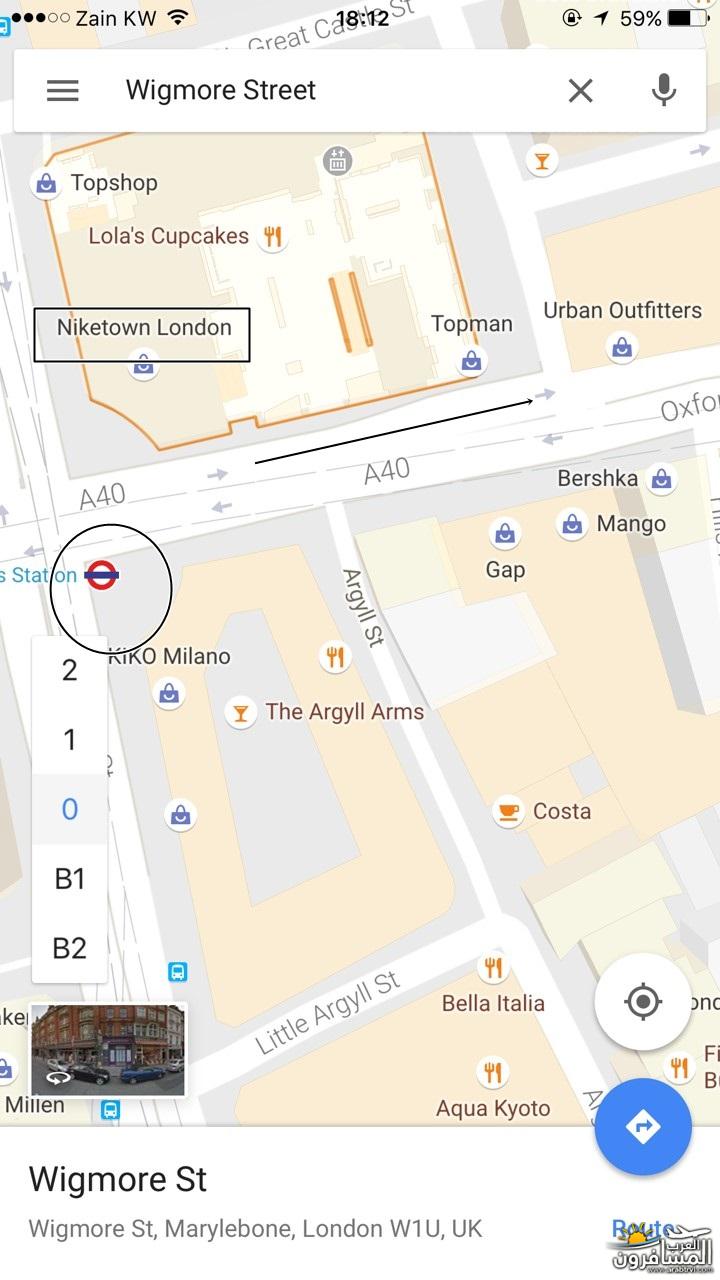The width and height of the screenshot is (720, 1280).
Task: Open the Street View thumbnail
Action: click(x=108, y=1050)
